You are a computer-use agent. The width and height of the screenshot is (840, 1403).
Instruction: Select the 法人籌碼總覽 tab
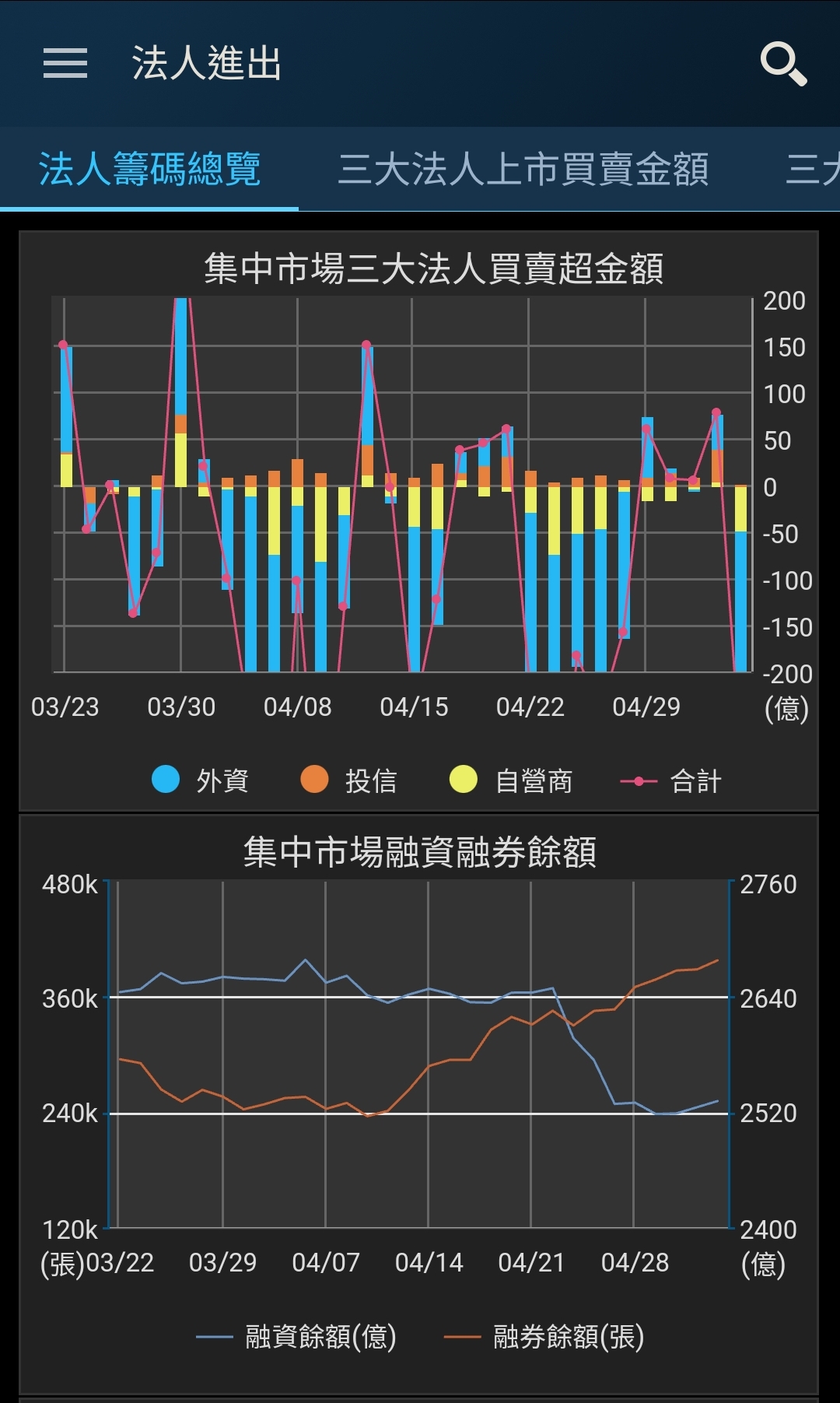point(151,170)
